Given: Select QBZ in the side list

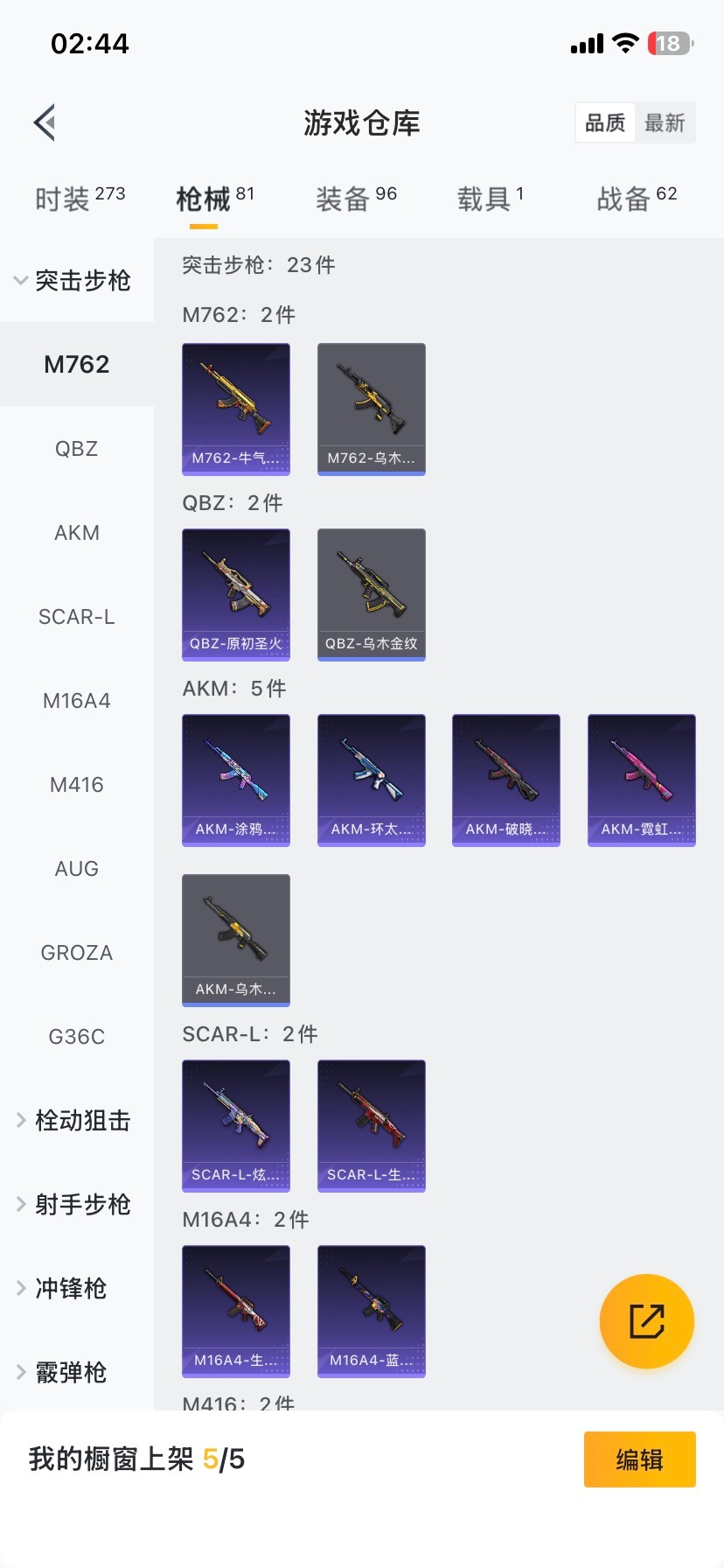Looking at the screenshot, I should click(77, 449).
